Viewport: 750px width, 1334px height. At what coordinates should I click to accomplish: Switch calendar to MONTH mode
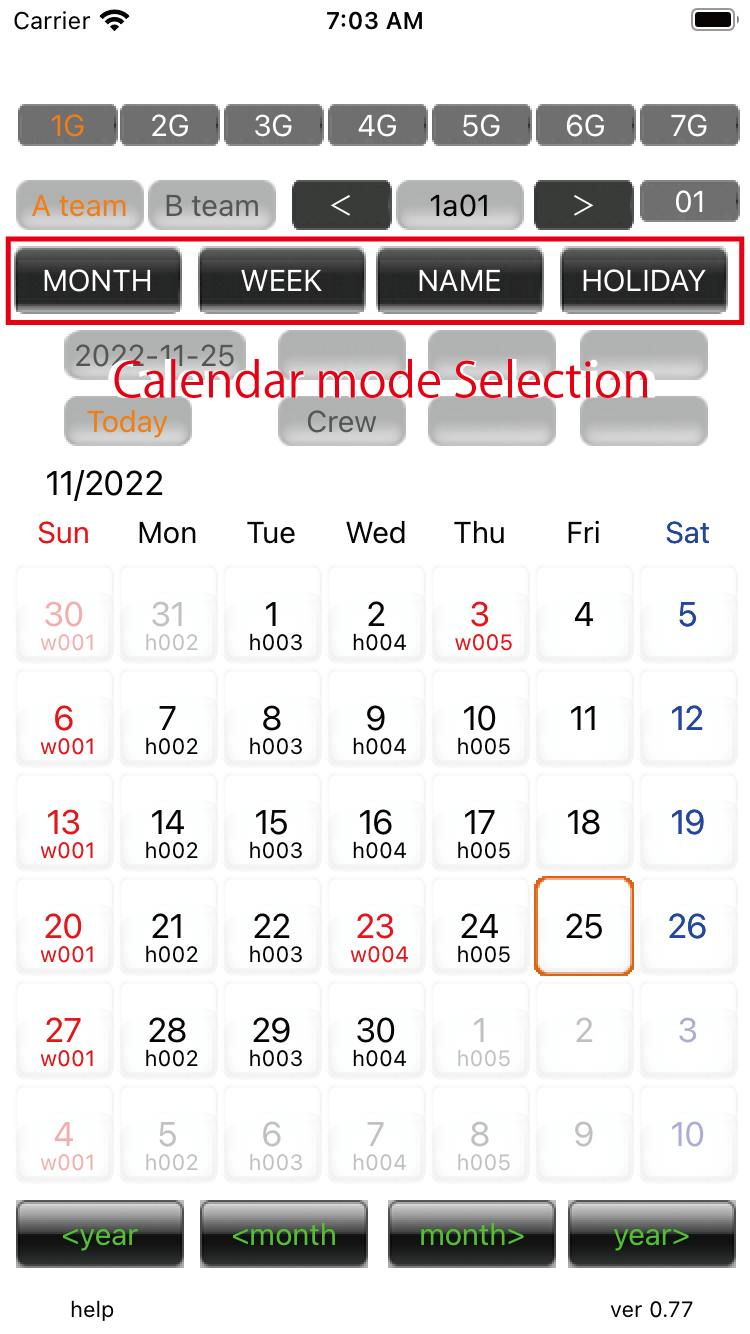pos(98,281)
